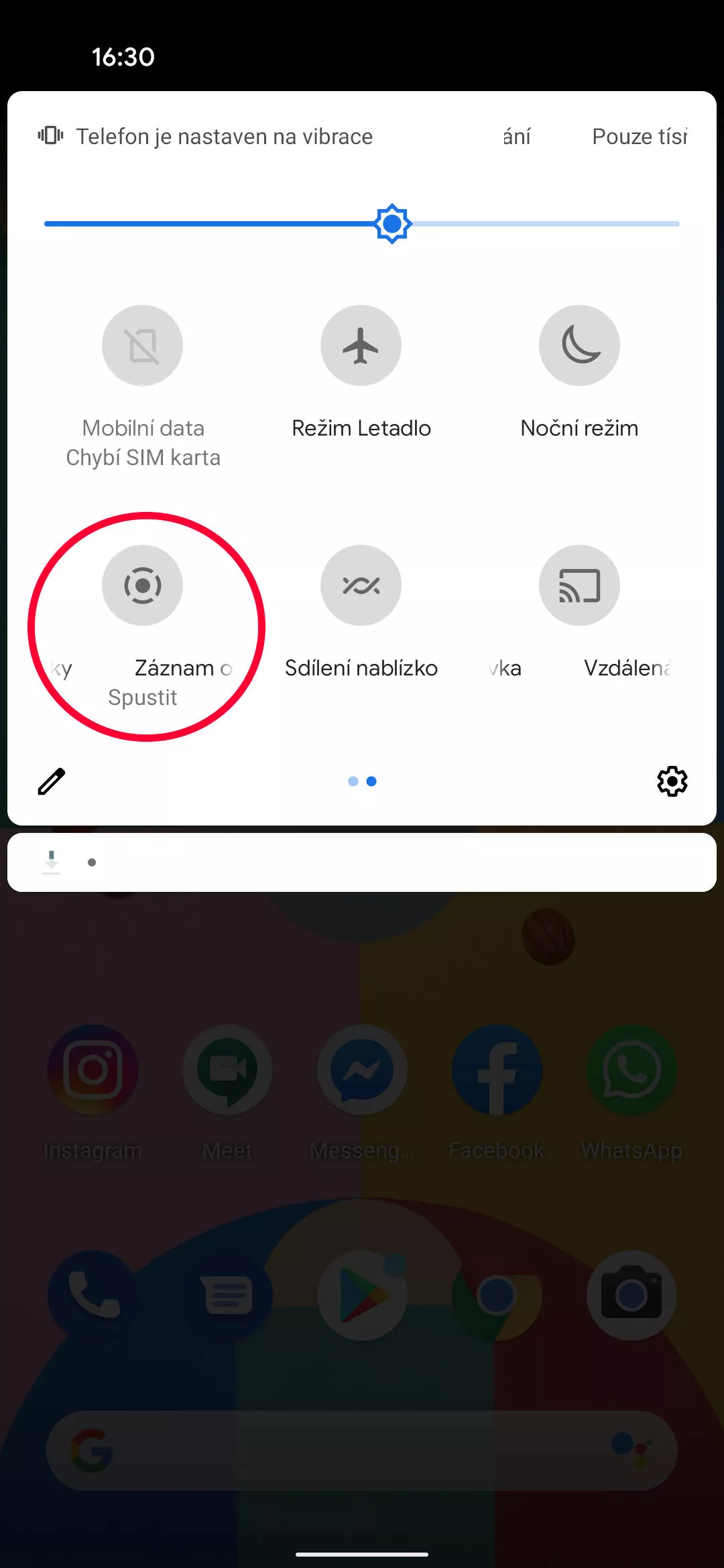724x1568 pixels.
Task: Enable Režim Letadlo airplane mode
Action: point(361,346)
